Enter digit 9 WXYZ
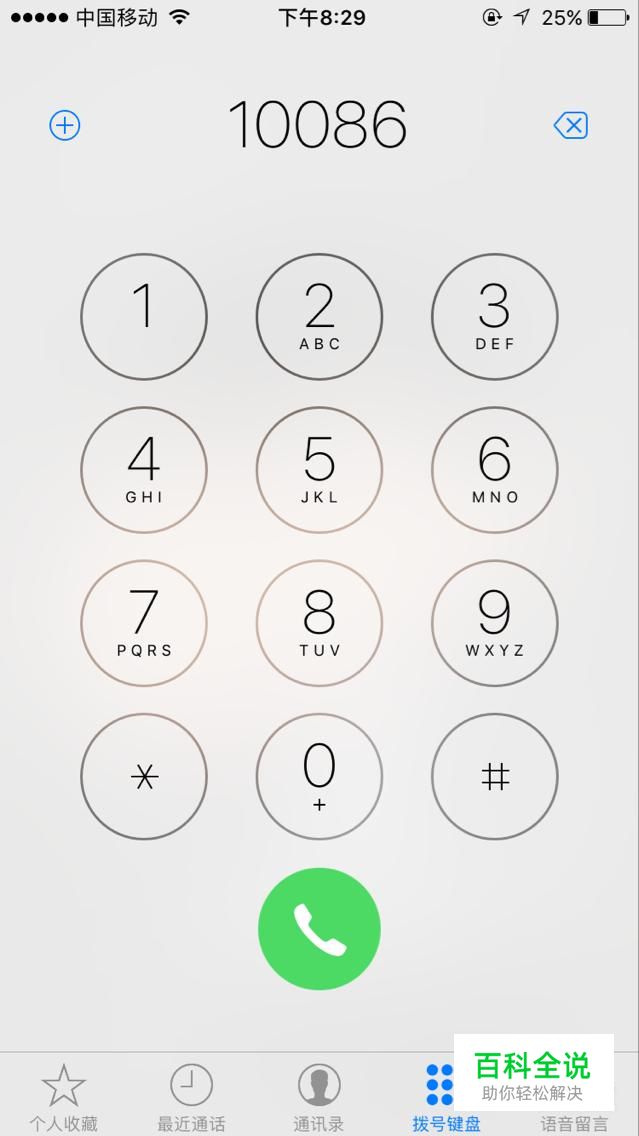This screenshot has width=639, height=1136. (494, 623)
